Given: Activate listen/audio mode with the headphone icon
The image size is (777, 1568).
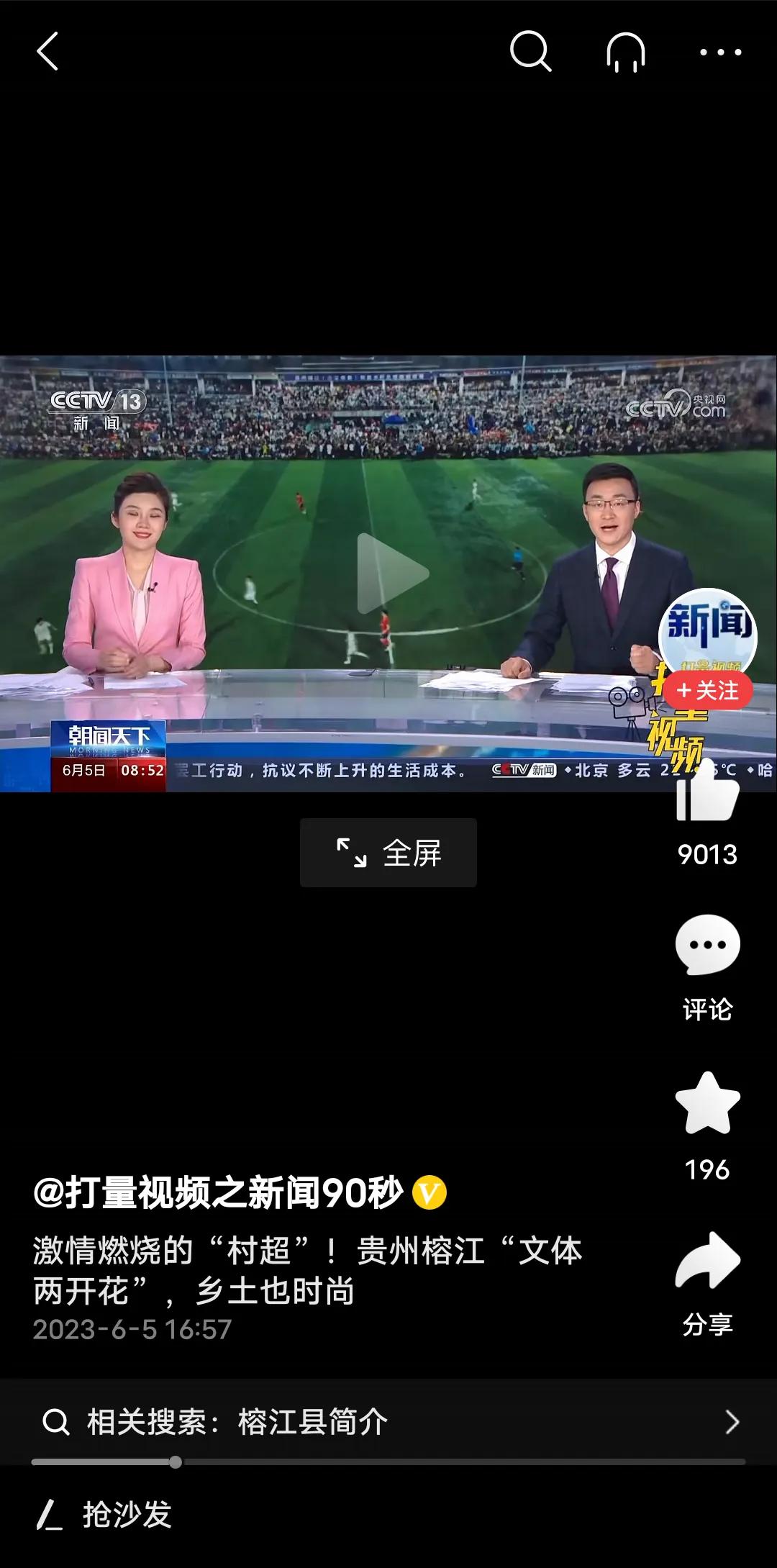Looking at the screenshot, I should (623, 53).
